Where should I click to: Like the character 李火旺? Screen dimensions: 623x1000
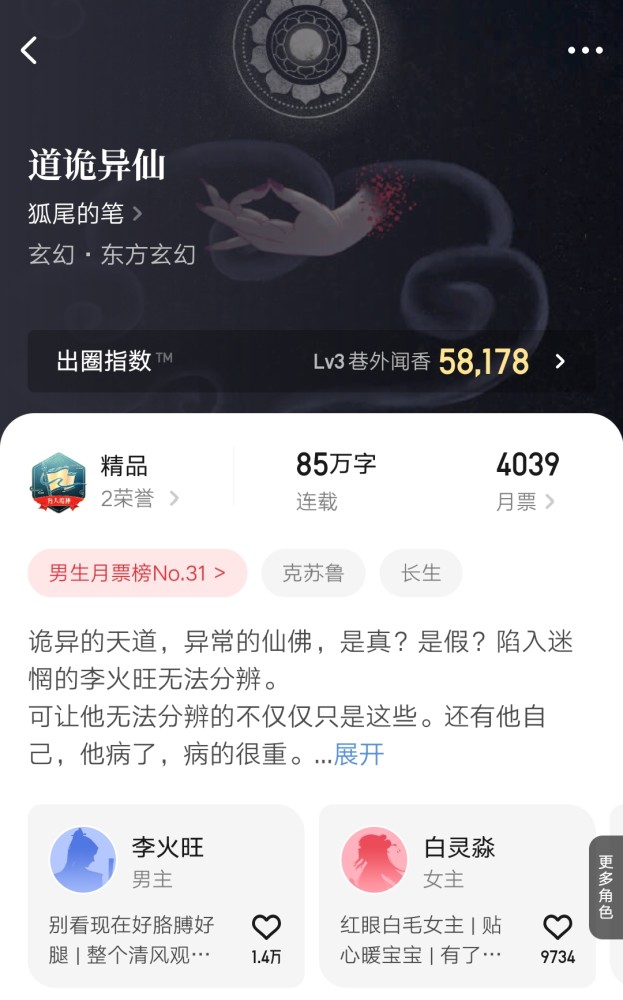pyautogui.click(x=266, y=937)
